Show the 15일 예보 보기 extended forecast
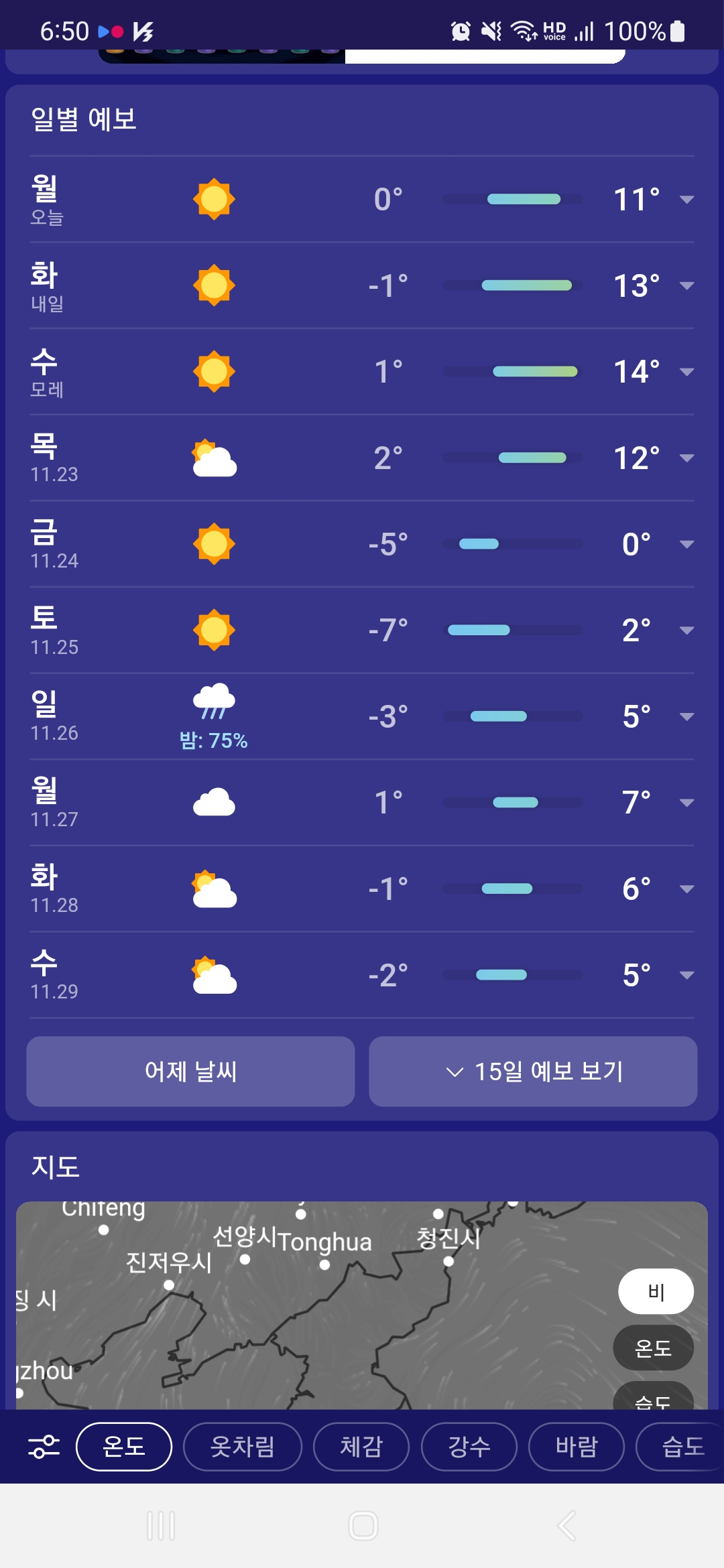Screen dimensions: 724x1568 (533, 1071)
